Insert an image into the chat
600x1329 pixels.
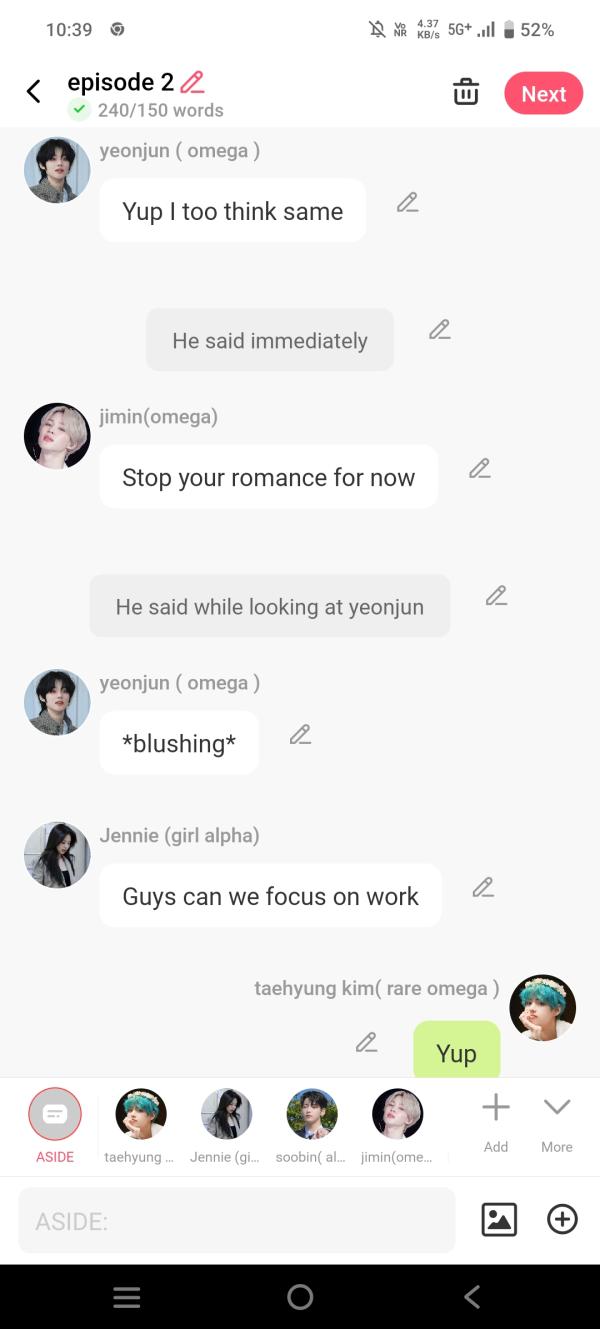(499, 1219)
